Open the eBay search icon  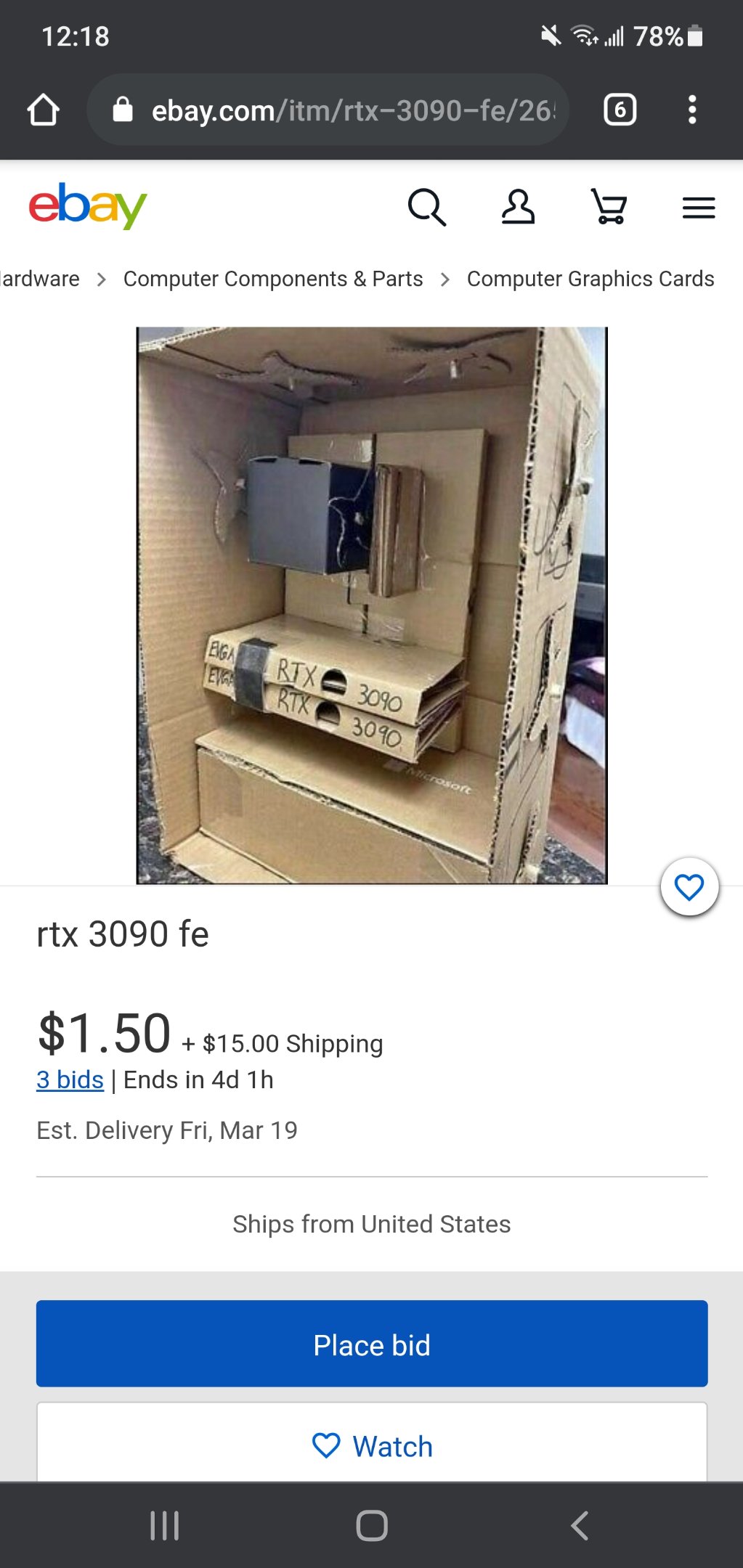point(427,208)
